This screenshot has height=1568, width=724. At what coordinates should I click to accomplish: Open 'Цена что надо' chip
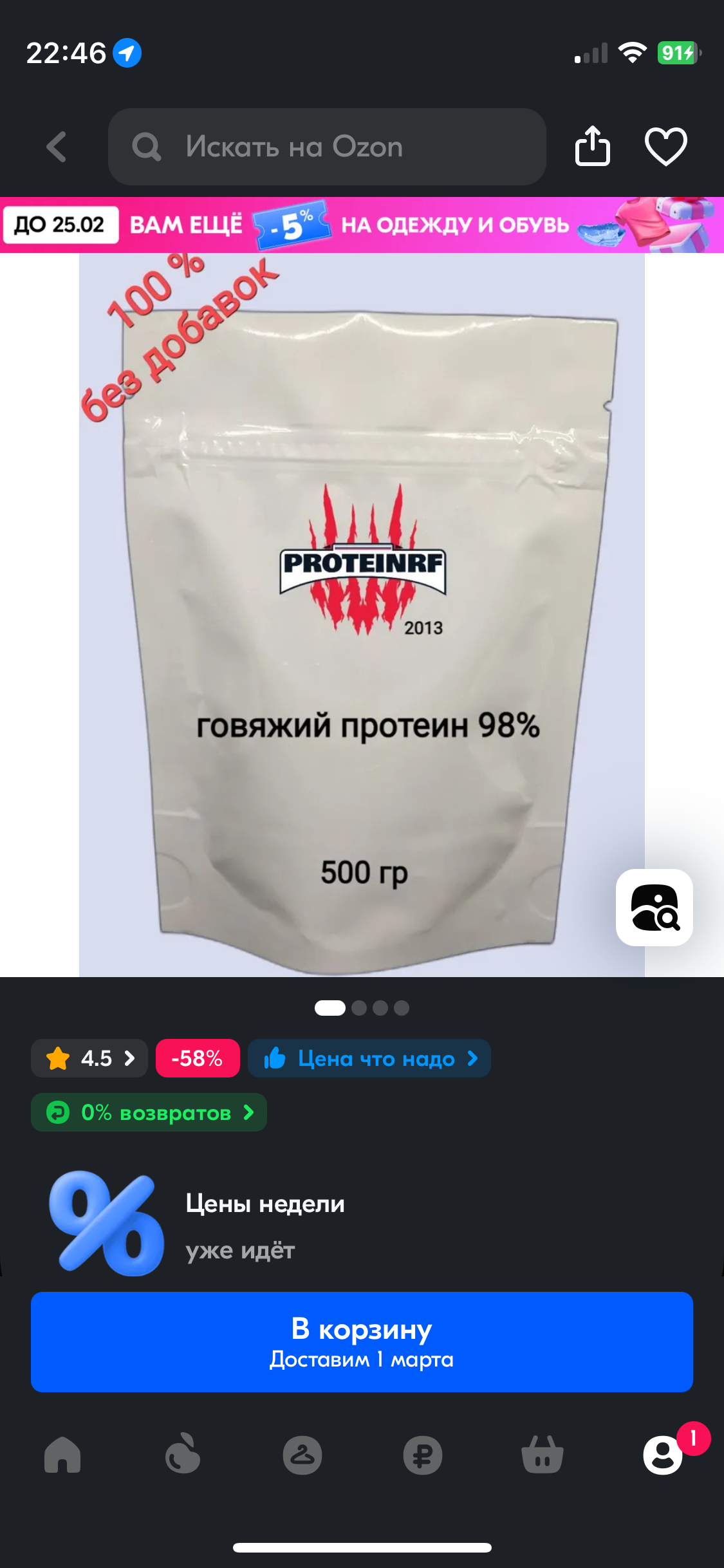click(369, 1058)
